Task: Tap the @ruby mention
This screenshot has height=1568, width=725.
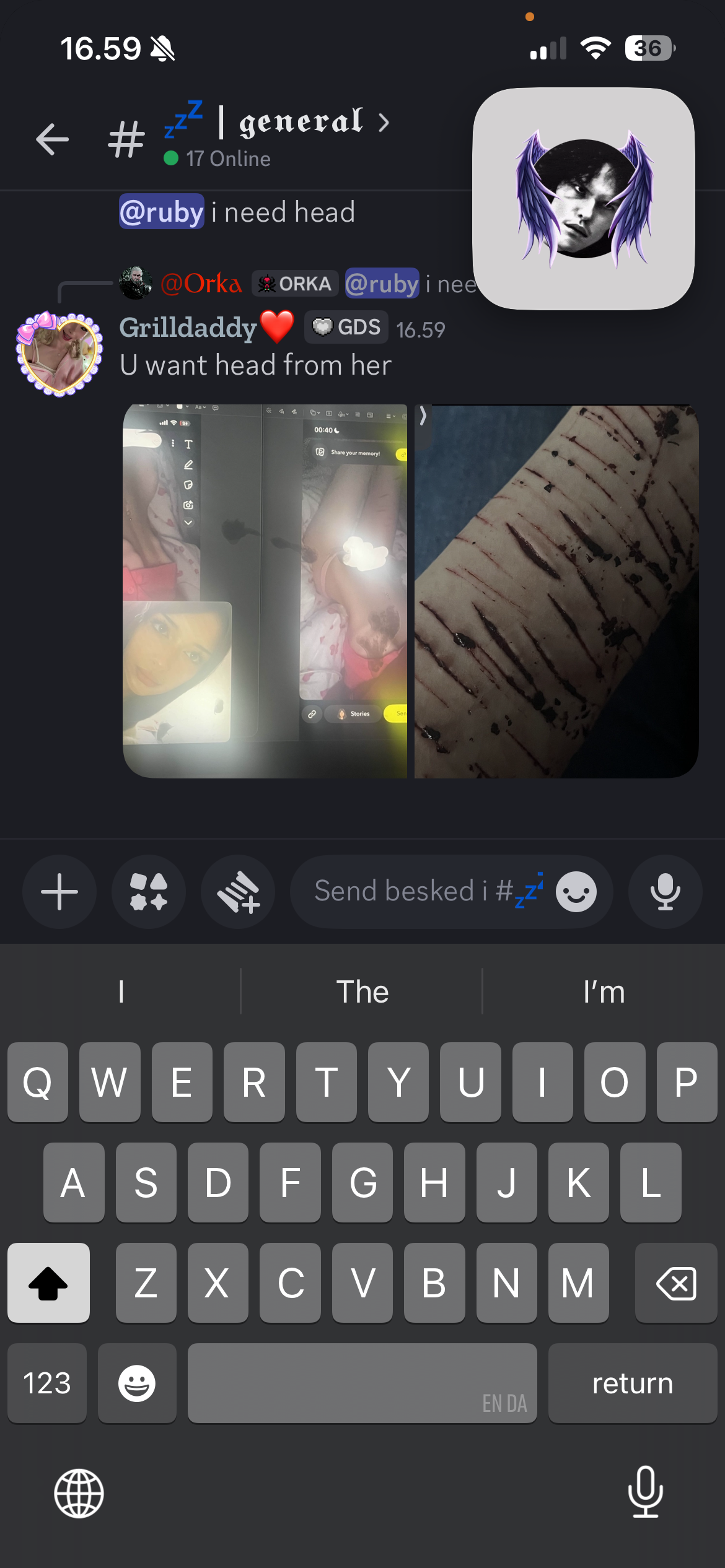Action: click(161, 212)
